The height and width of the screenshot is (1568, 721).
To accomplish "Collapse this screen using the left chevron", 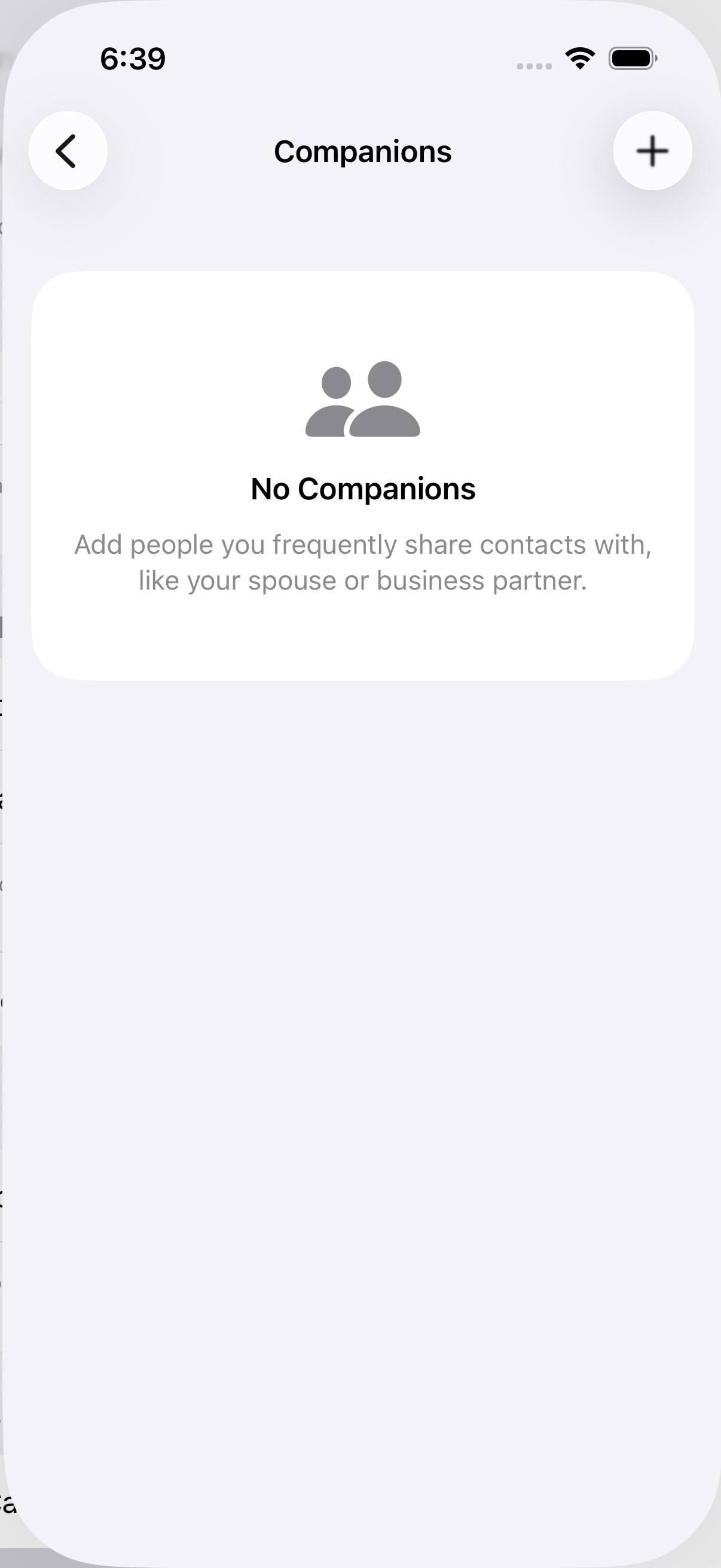I will [68, 151].
